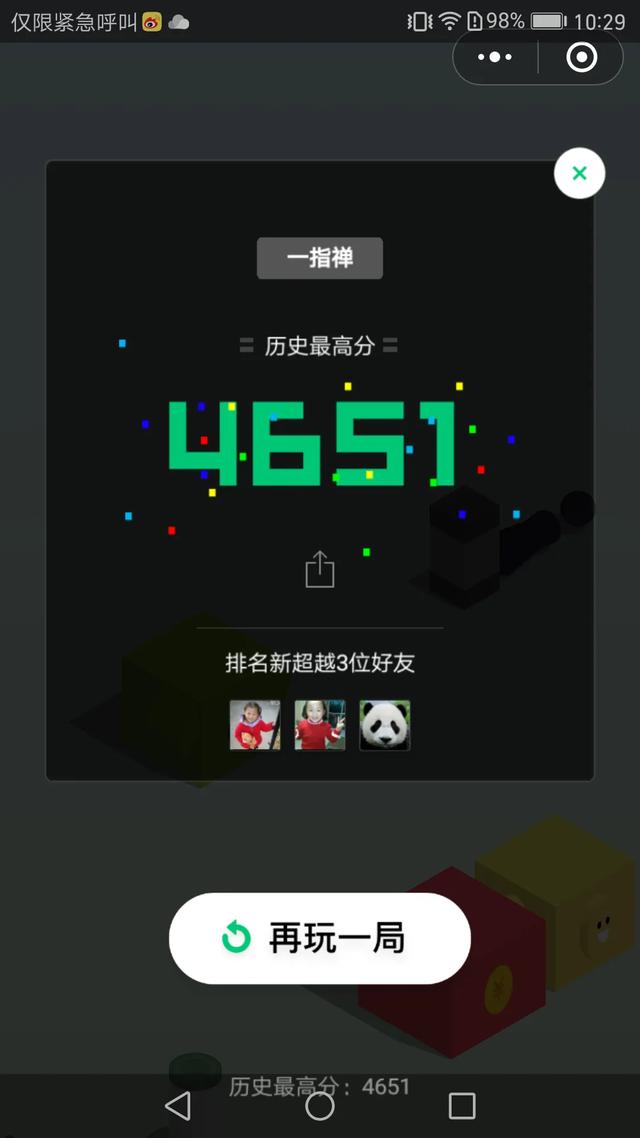
Task: Go back with system navigation
Action: click(x=178, y=1105)
